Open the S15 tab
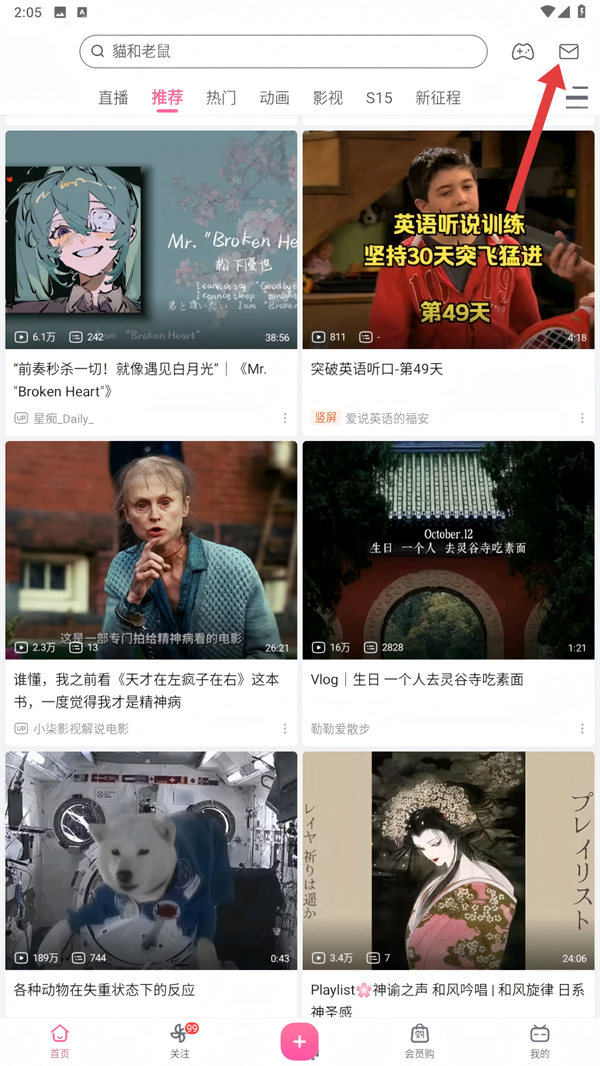This screenshot has width=600, height=1066. [x=379, y=98]
